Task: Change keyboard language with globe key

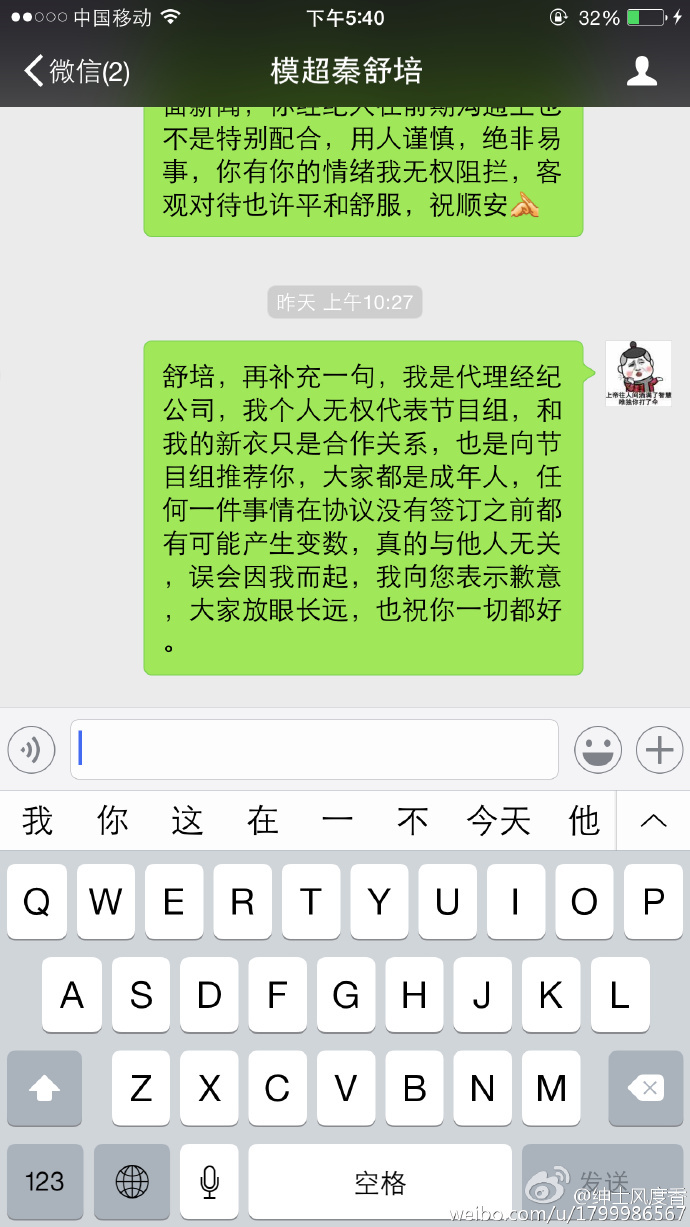Action: 132,1181
